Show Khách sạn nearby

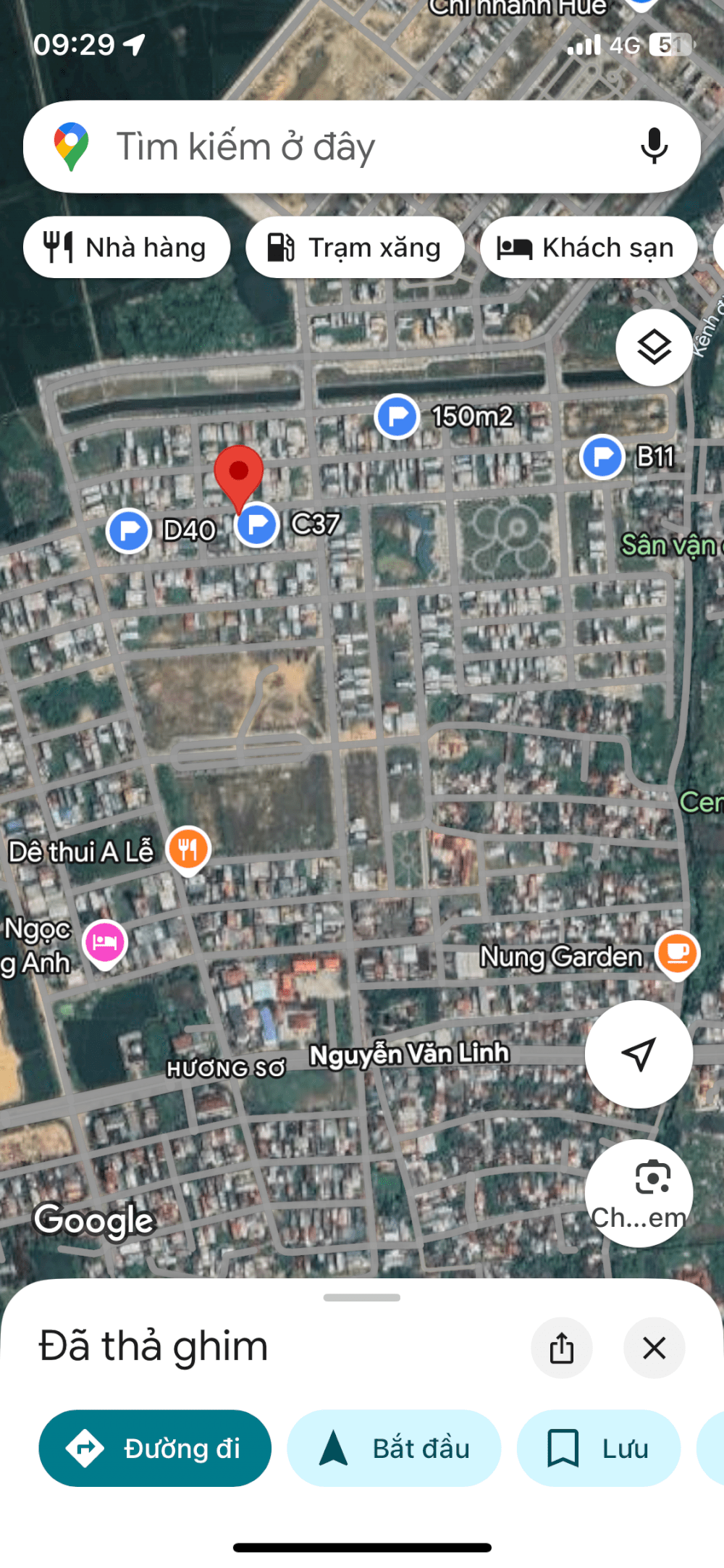tap(589, 248)
